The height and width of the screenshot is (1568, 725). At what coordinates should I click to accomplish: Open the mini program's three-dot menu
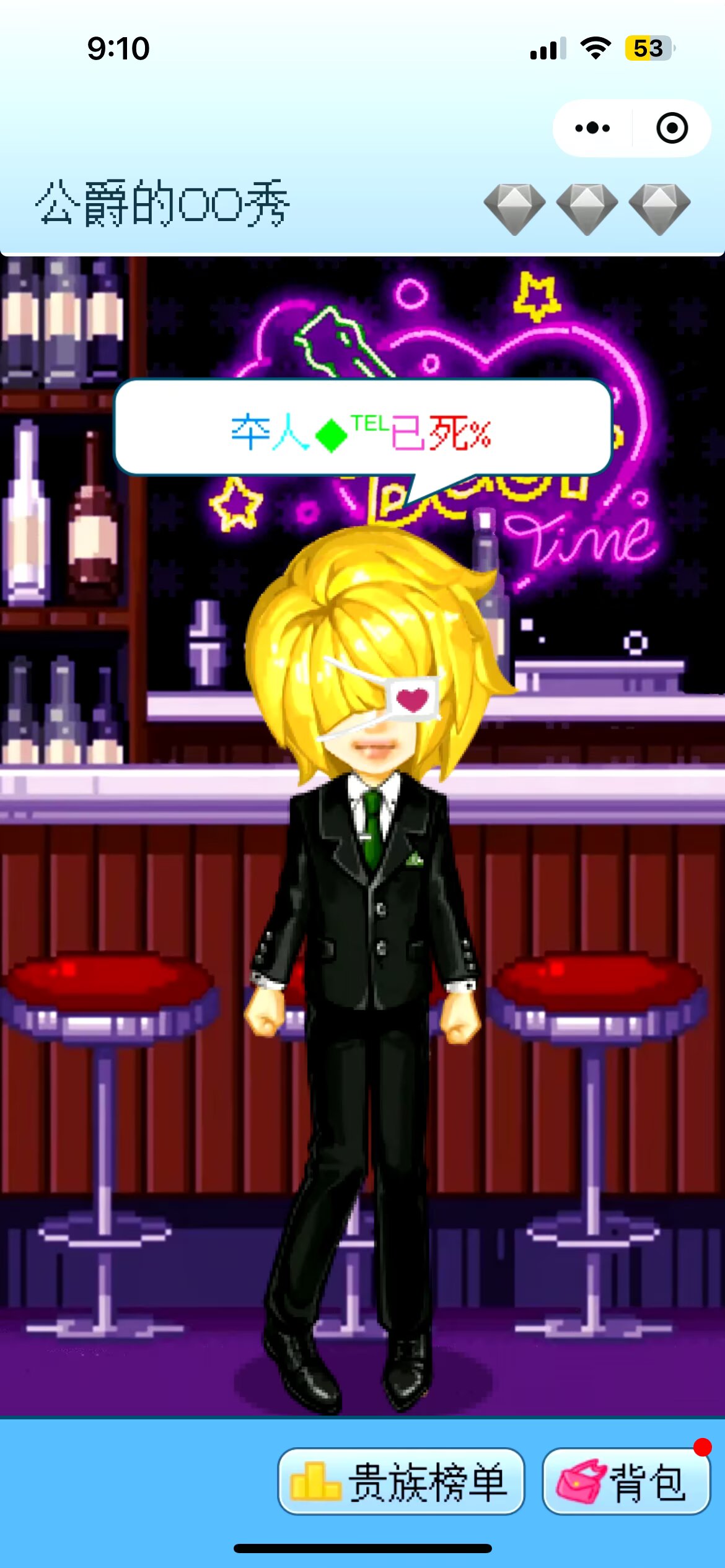[592, 128]
